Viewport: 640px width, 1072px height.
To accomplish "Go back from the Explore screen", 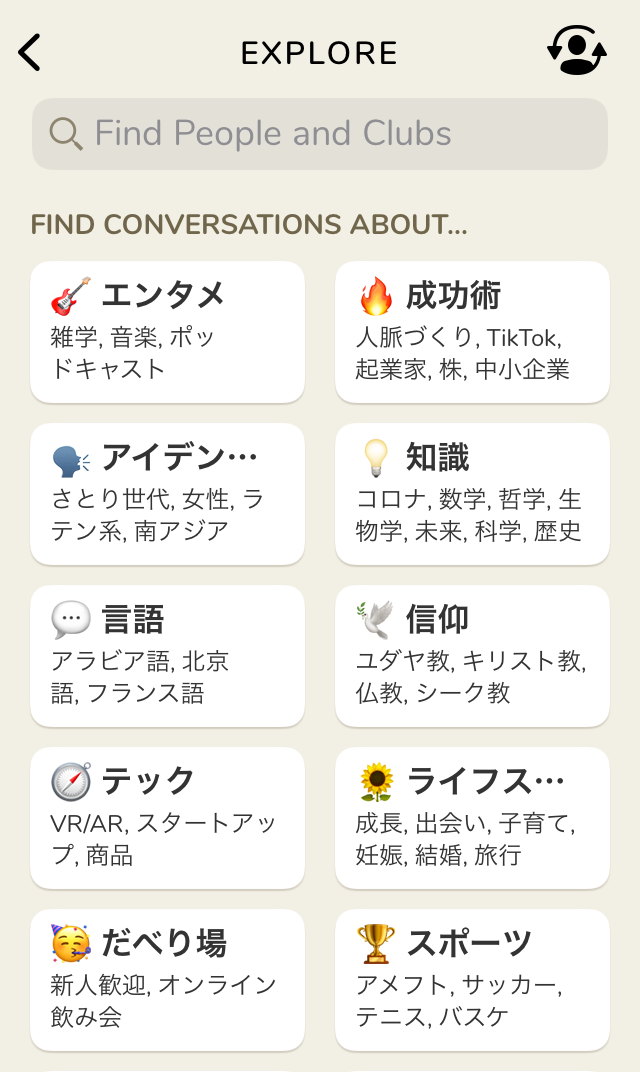I will tap(29, 52).
